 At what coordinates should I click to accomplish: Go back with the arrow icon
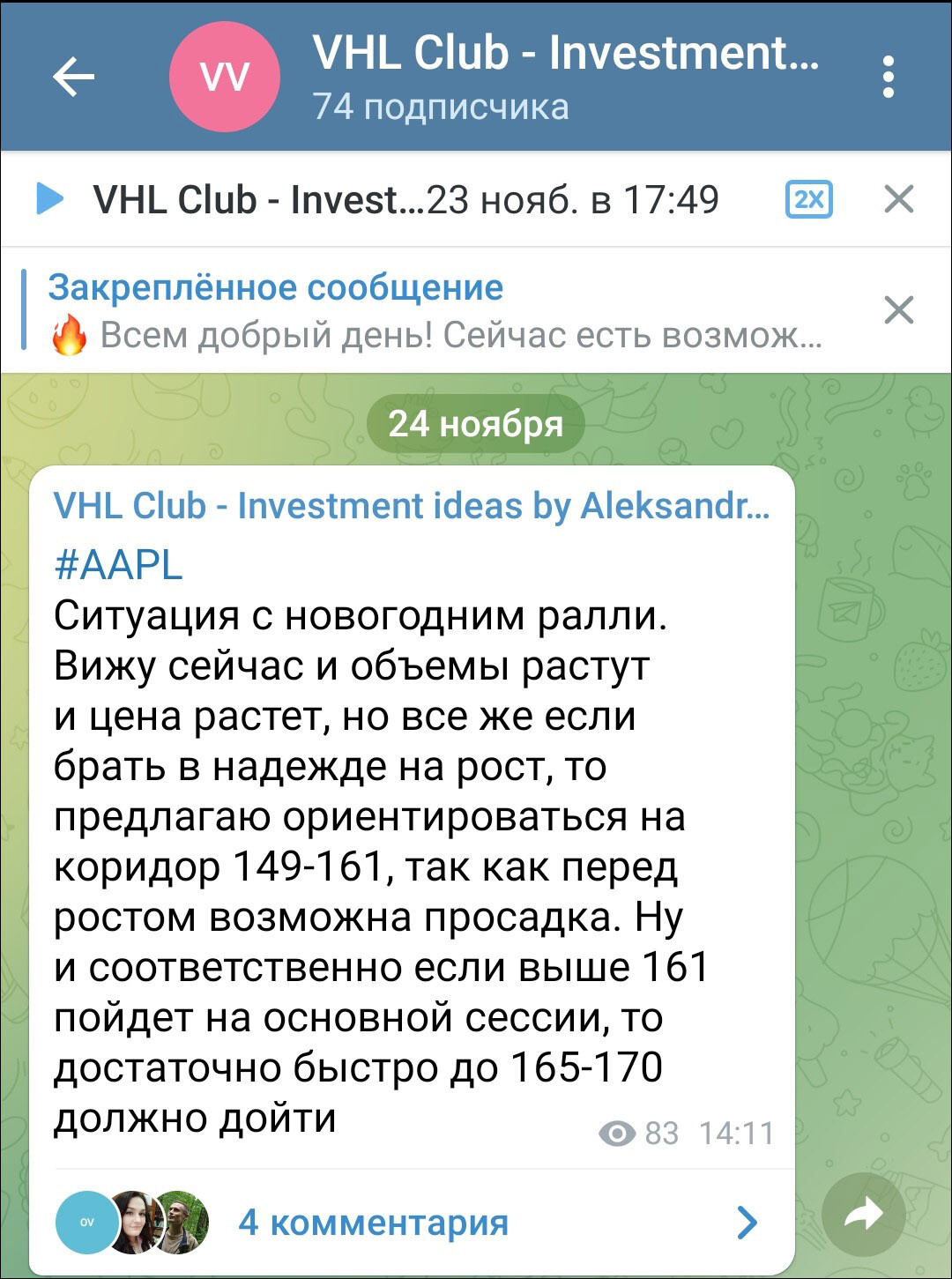tap(74, 78)
